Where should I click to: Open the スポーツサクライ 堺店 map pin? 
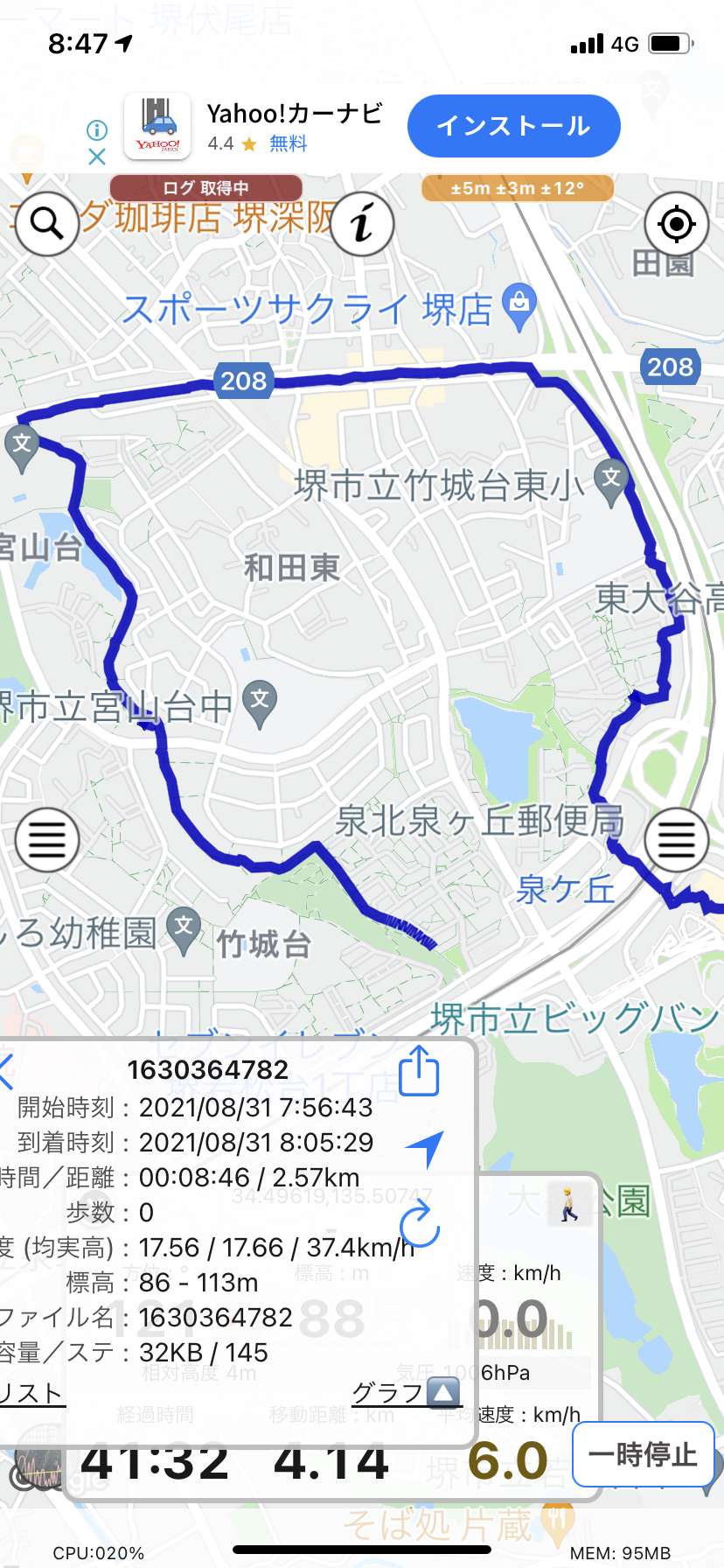519,309
